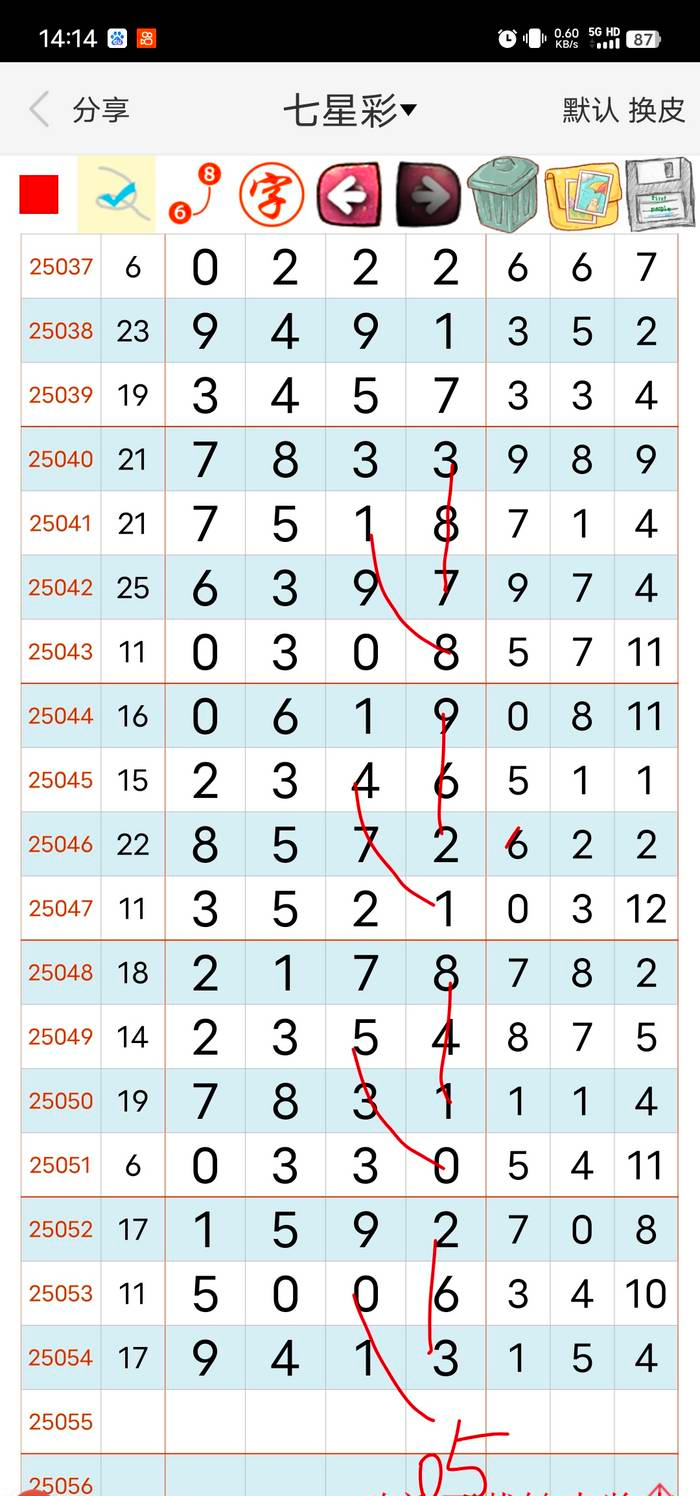Image resolution: width=700 pixels, height=1496 pixels.
Task: Save the chart with floppy disk icon
Action: (x=659, y=194)
